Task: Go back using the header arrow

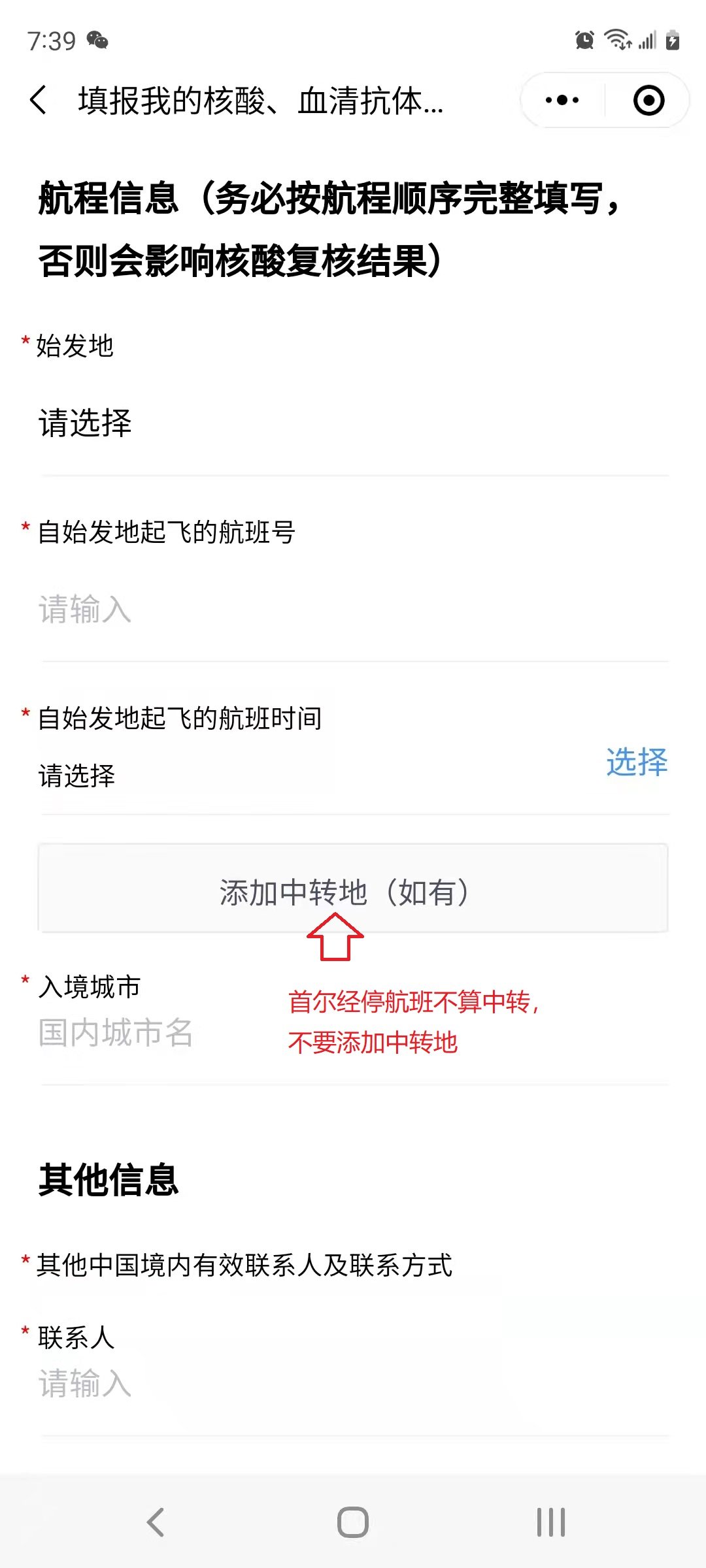Action: (x=39, y=101)
